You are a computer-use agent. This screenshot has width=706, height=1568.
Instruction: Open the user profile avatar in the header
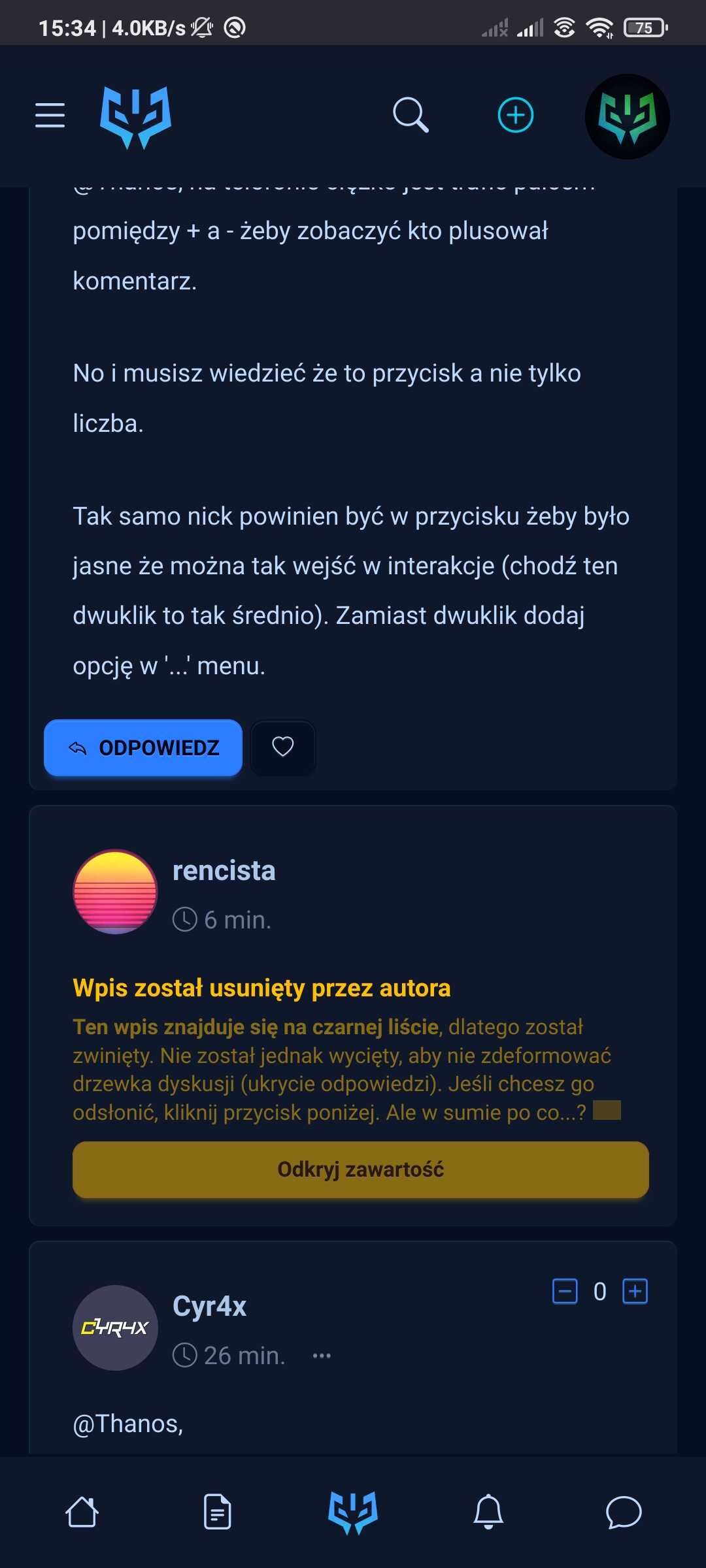pyautogui.click(x=627, y=116)
